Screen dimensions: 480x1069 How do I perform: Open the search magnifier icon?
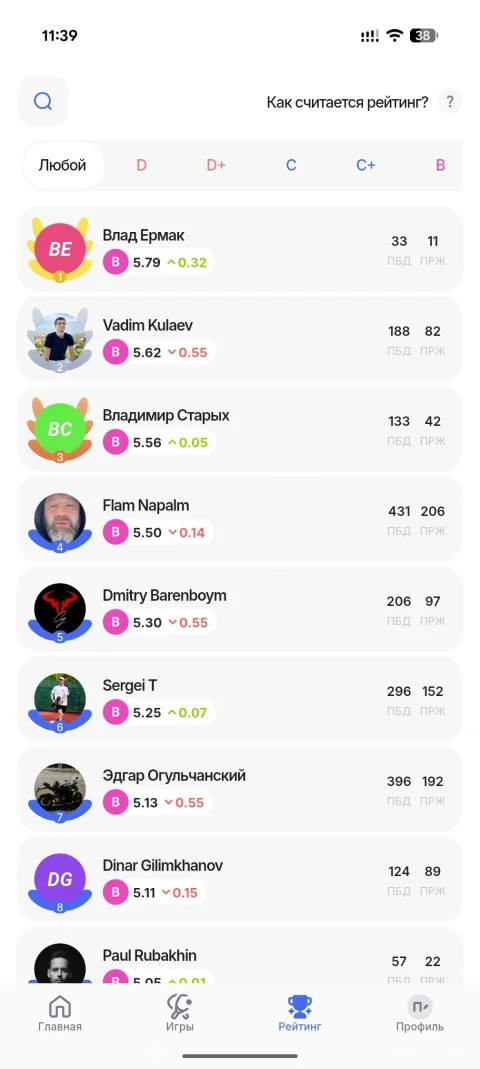(x=42, y=102)
